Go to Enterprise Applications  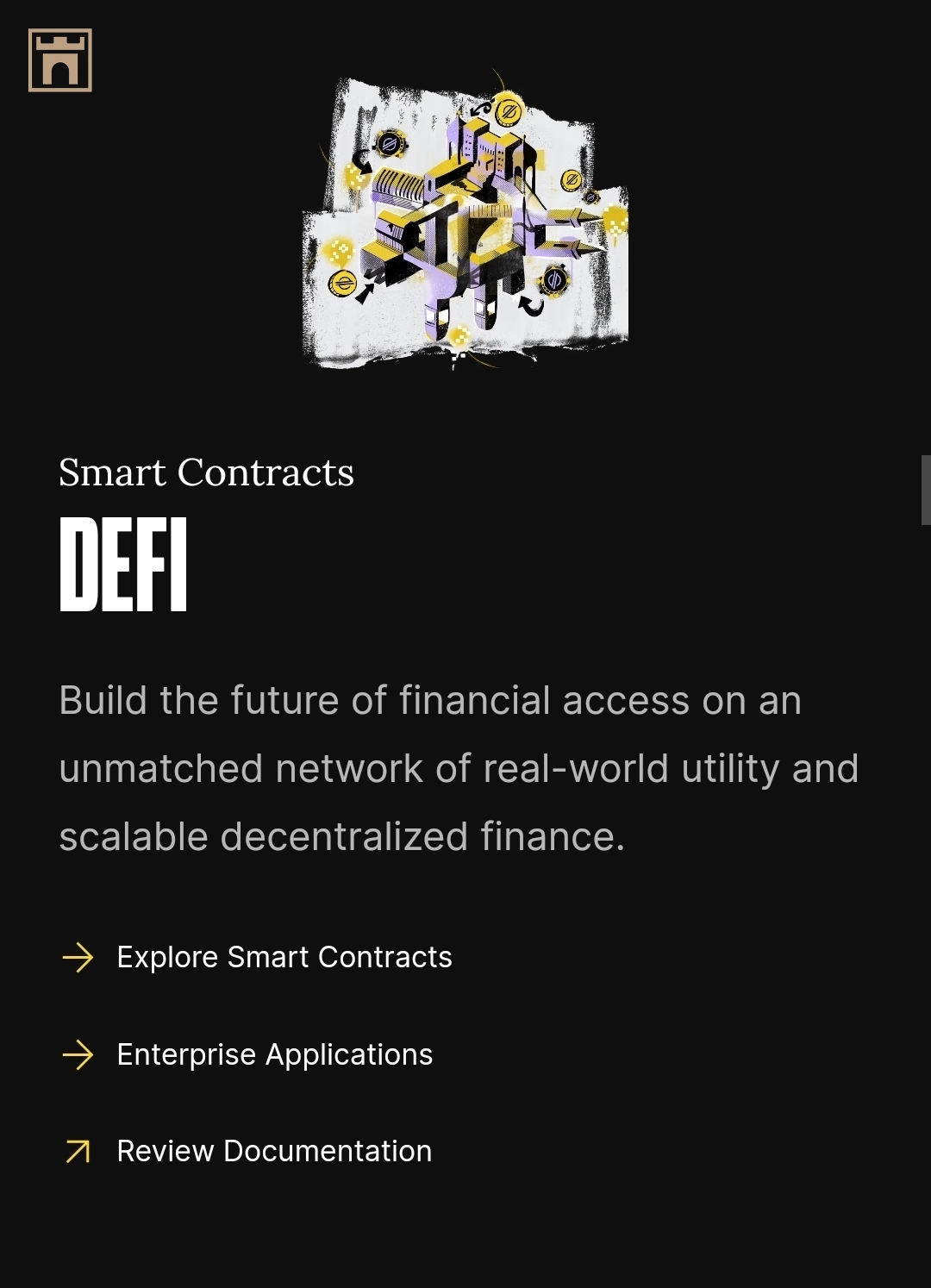tap(274, 1054)
